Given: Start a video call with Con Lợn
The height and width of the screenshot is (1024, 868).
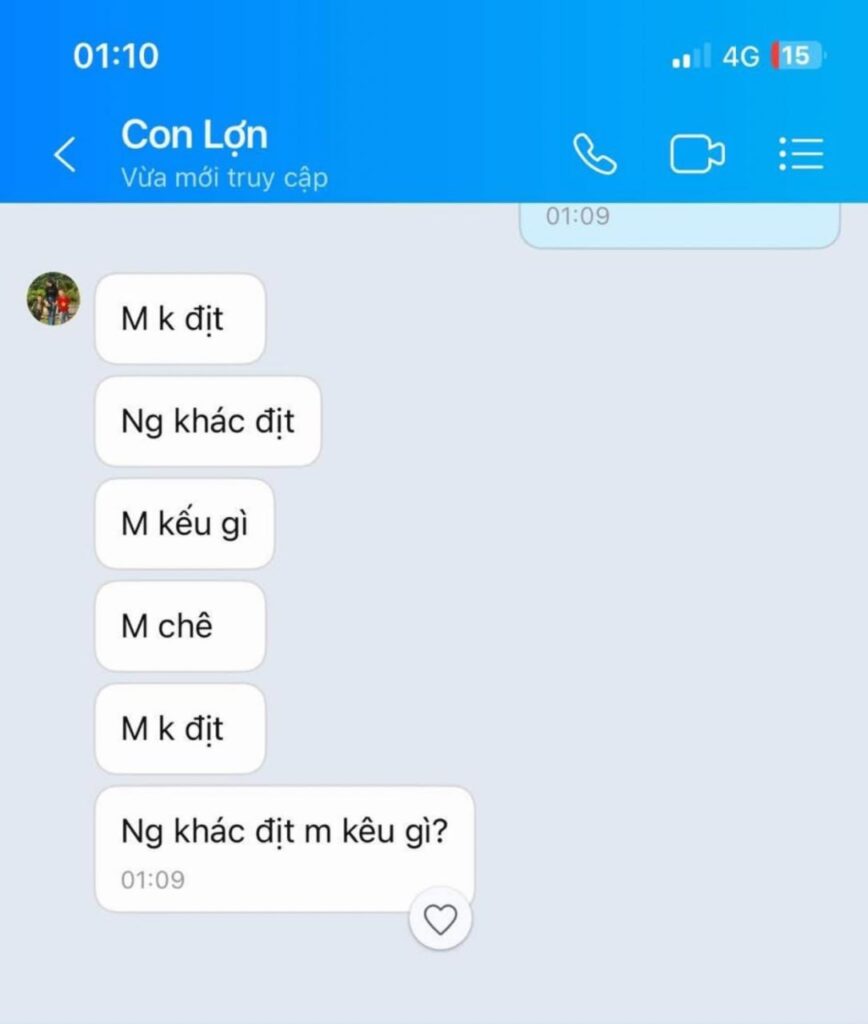Looking at the screenshot, I should click(x=697, y=155).
